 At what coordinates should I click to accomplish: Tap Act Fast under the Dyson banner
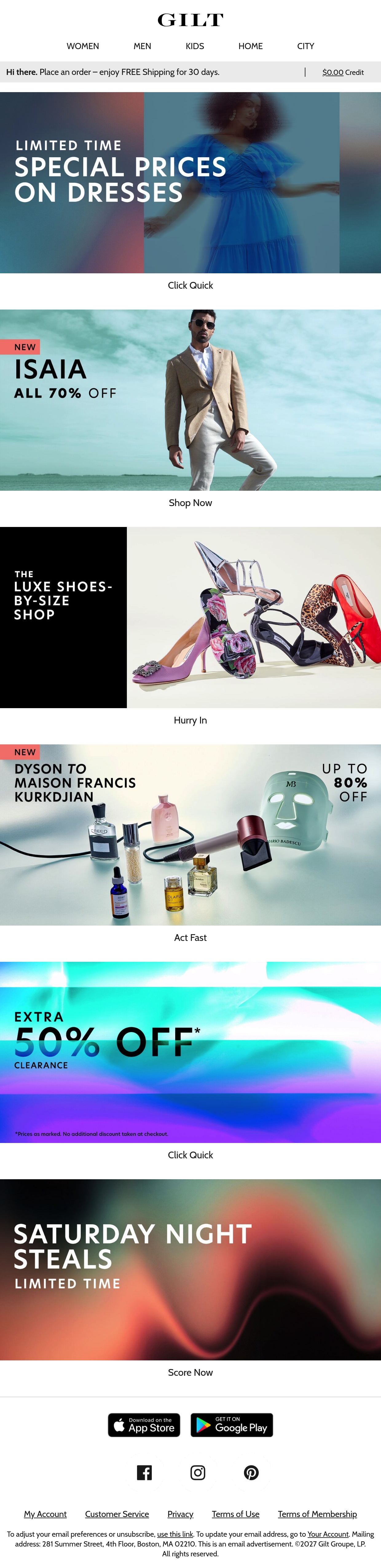click(x=190, y=937)
